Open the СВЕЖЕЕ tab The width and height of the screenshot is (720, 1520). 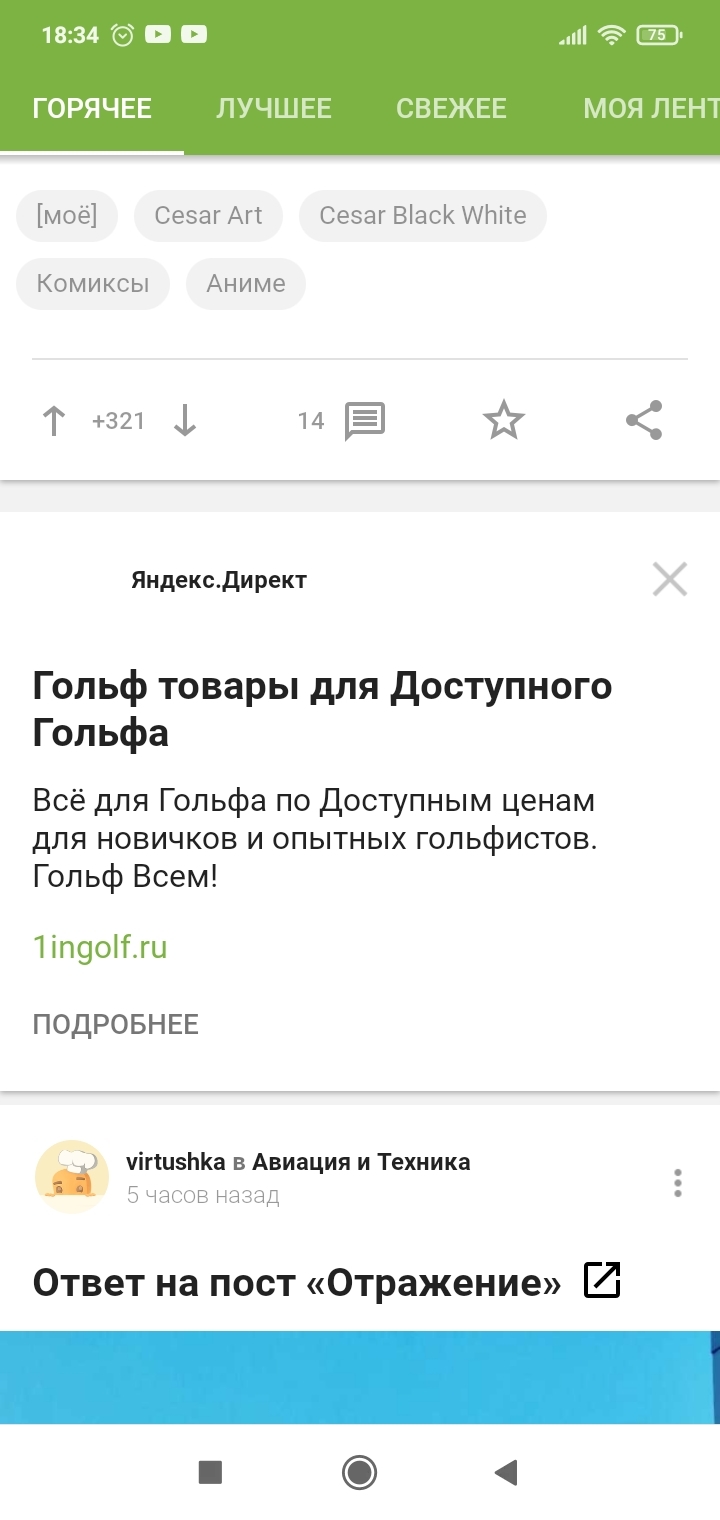point(451,108)
